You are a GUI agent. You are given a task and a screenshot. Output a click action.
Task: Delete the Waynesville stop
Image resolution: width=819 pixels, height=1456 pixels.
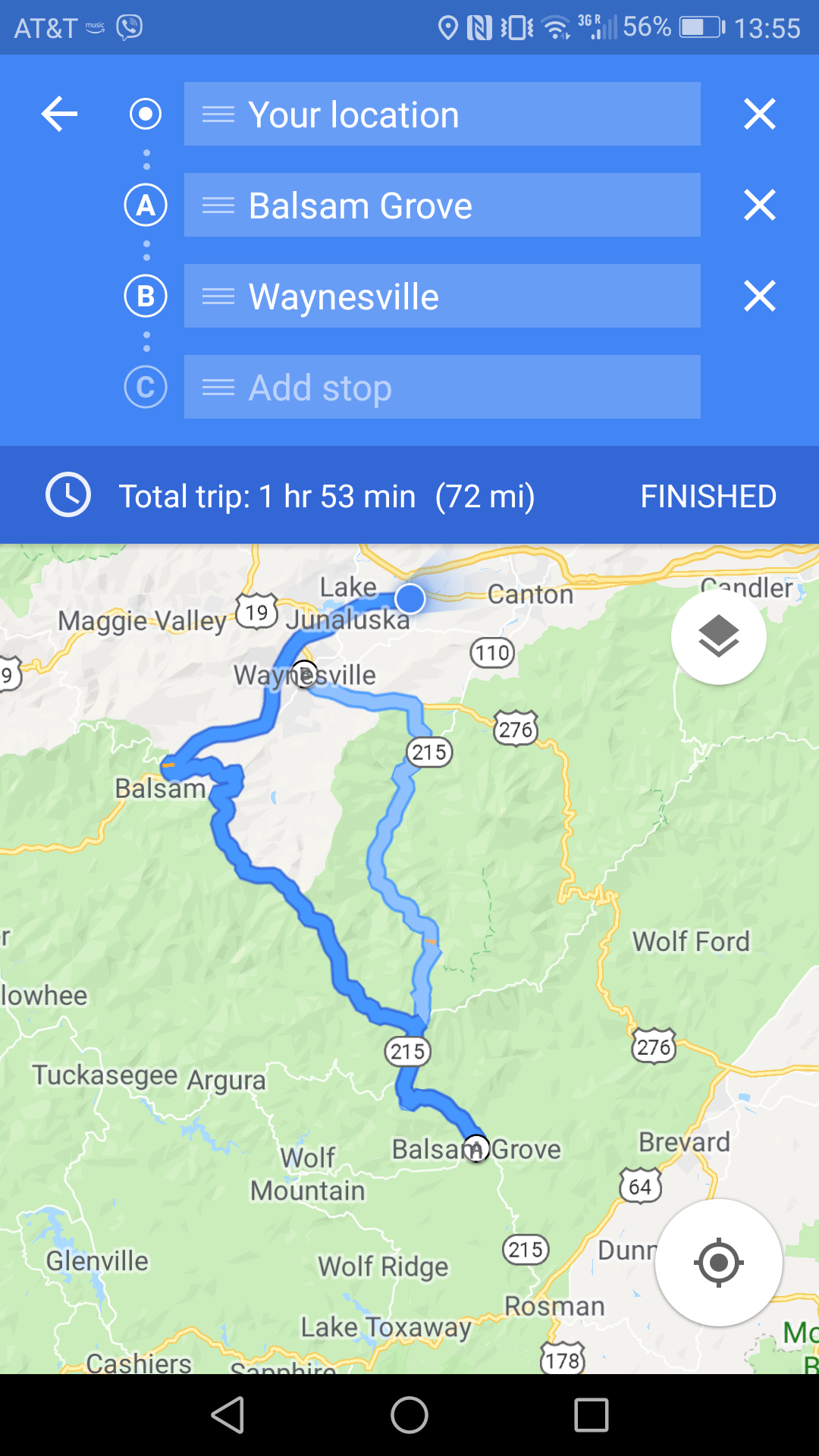(x=760, y=296)
